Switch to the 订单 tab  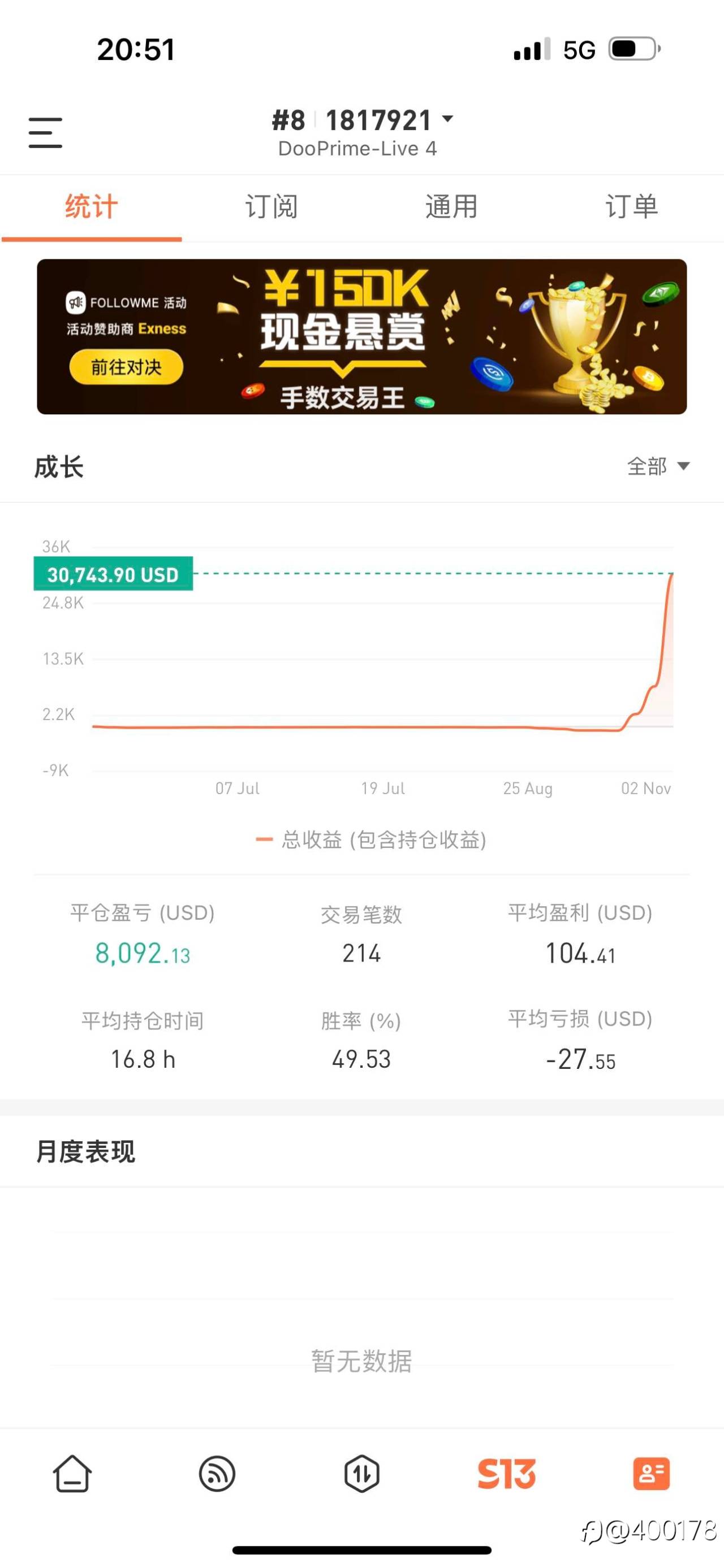[631, 207]
